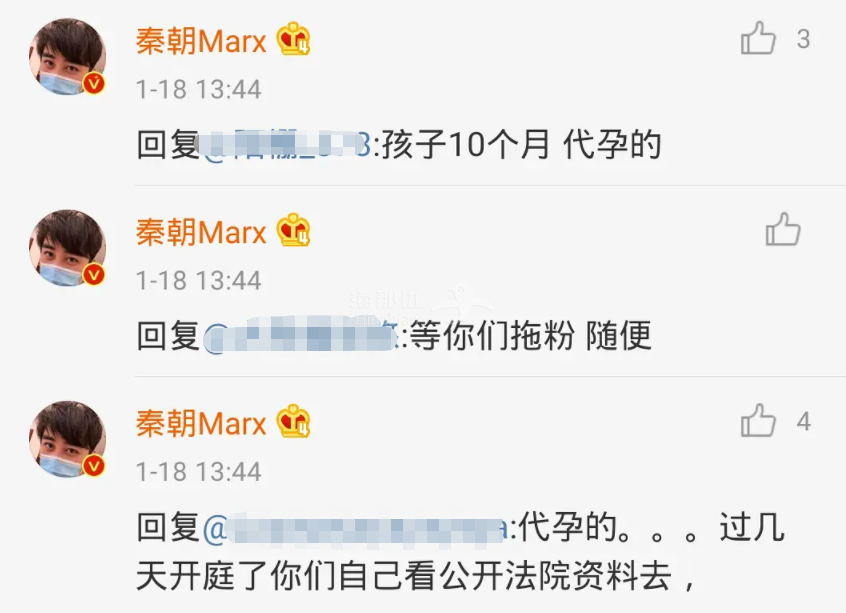Like the comment "孩子10个月 代孕的"

pyautogui.click(x=759, y=40)
